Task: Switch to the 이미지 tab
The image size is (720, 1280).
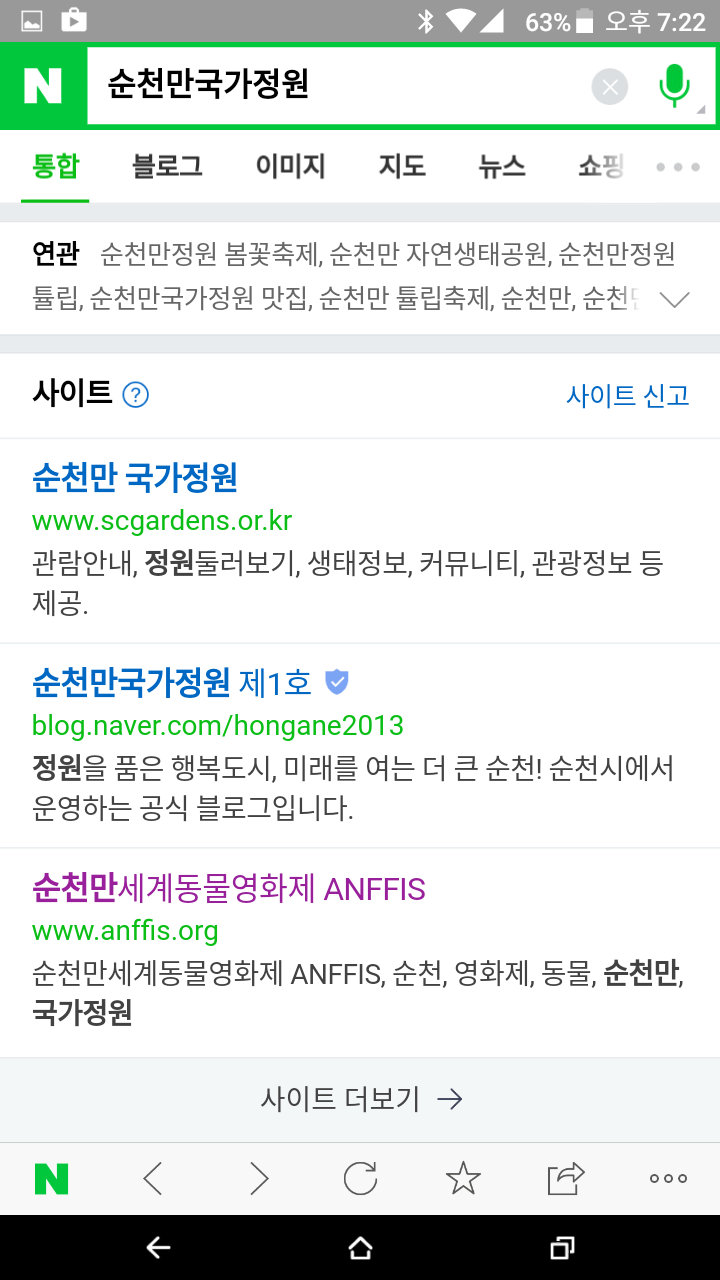Action: point(290,166)
